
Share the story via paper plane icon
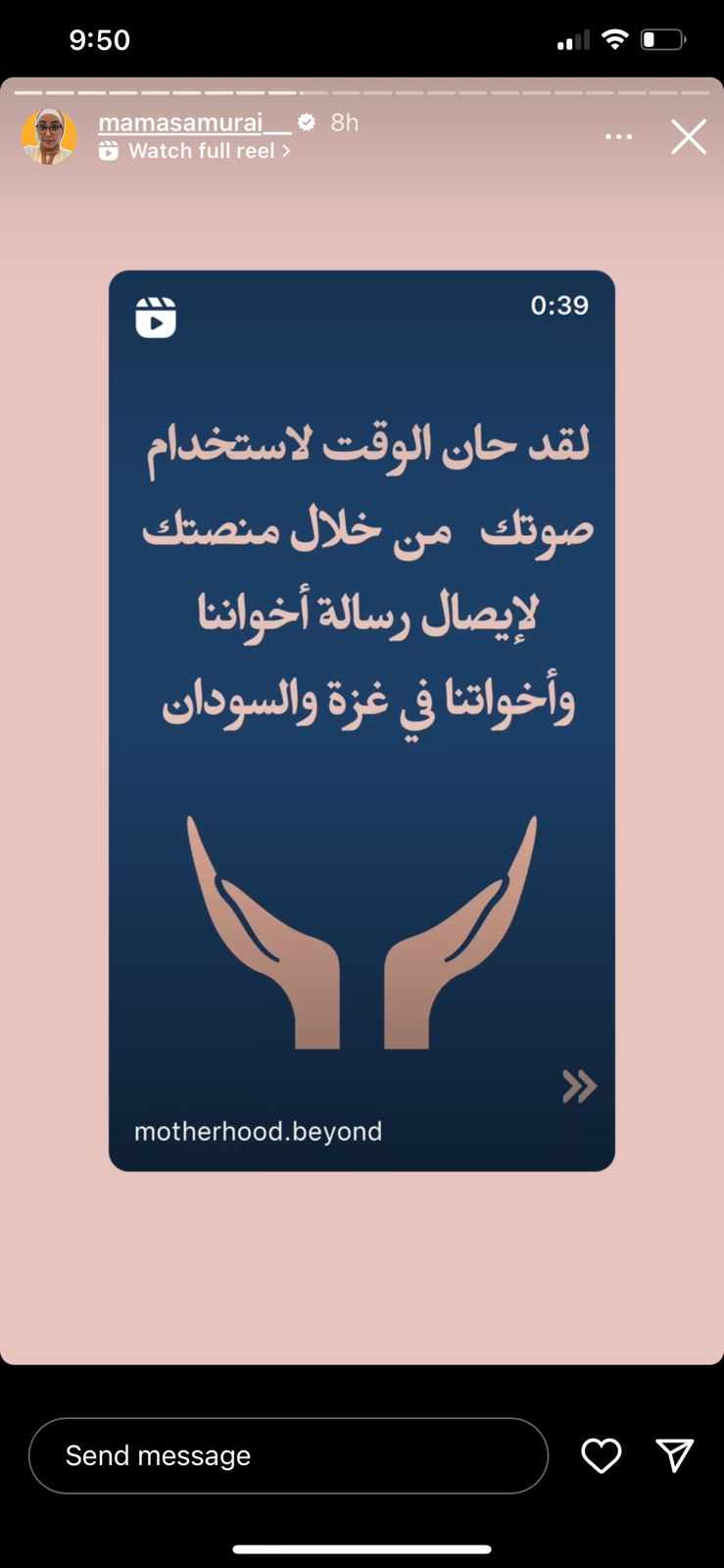pos(674,1455)
